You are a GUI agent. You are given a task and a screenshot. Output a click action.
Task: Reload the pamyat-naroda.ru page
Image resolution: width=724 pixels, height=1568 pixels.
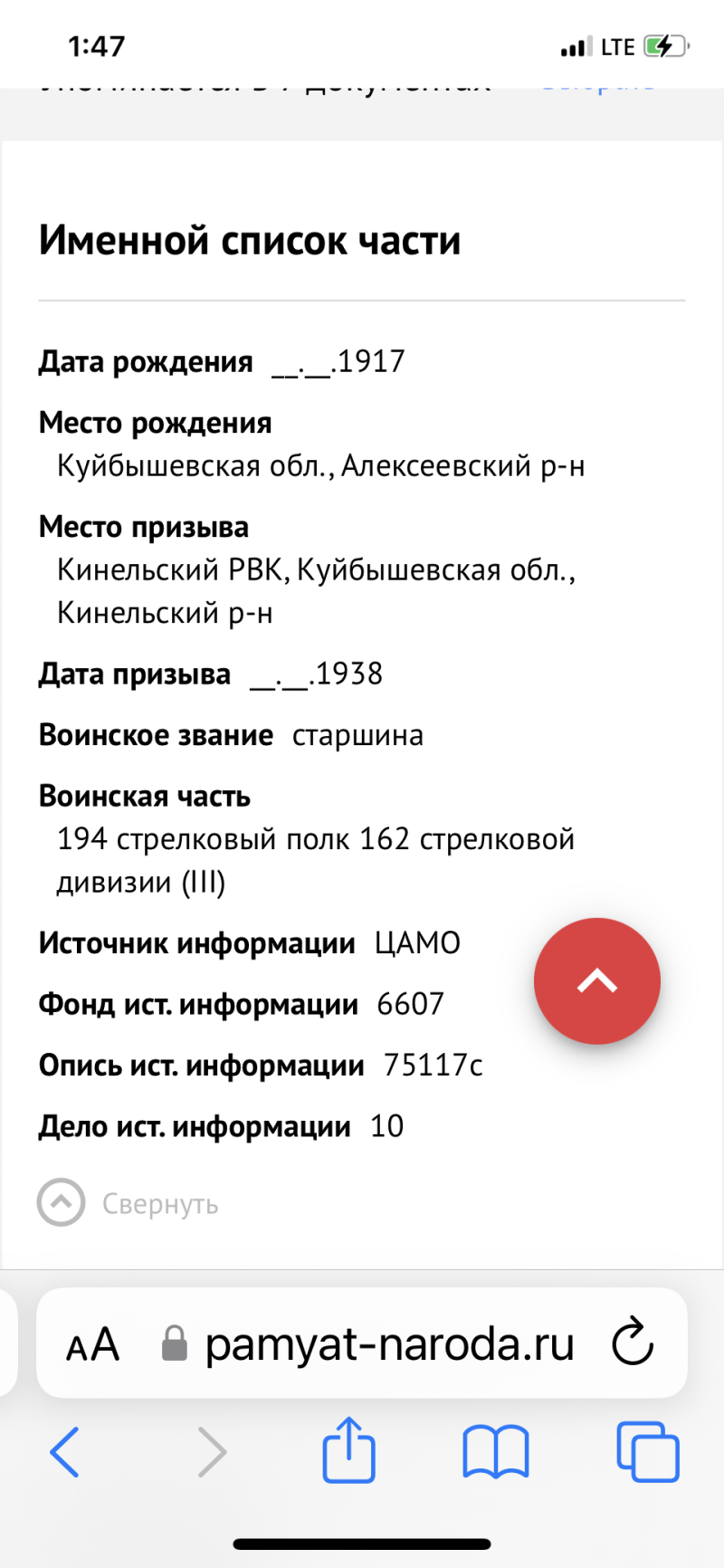click(x=633, y=1343)
